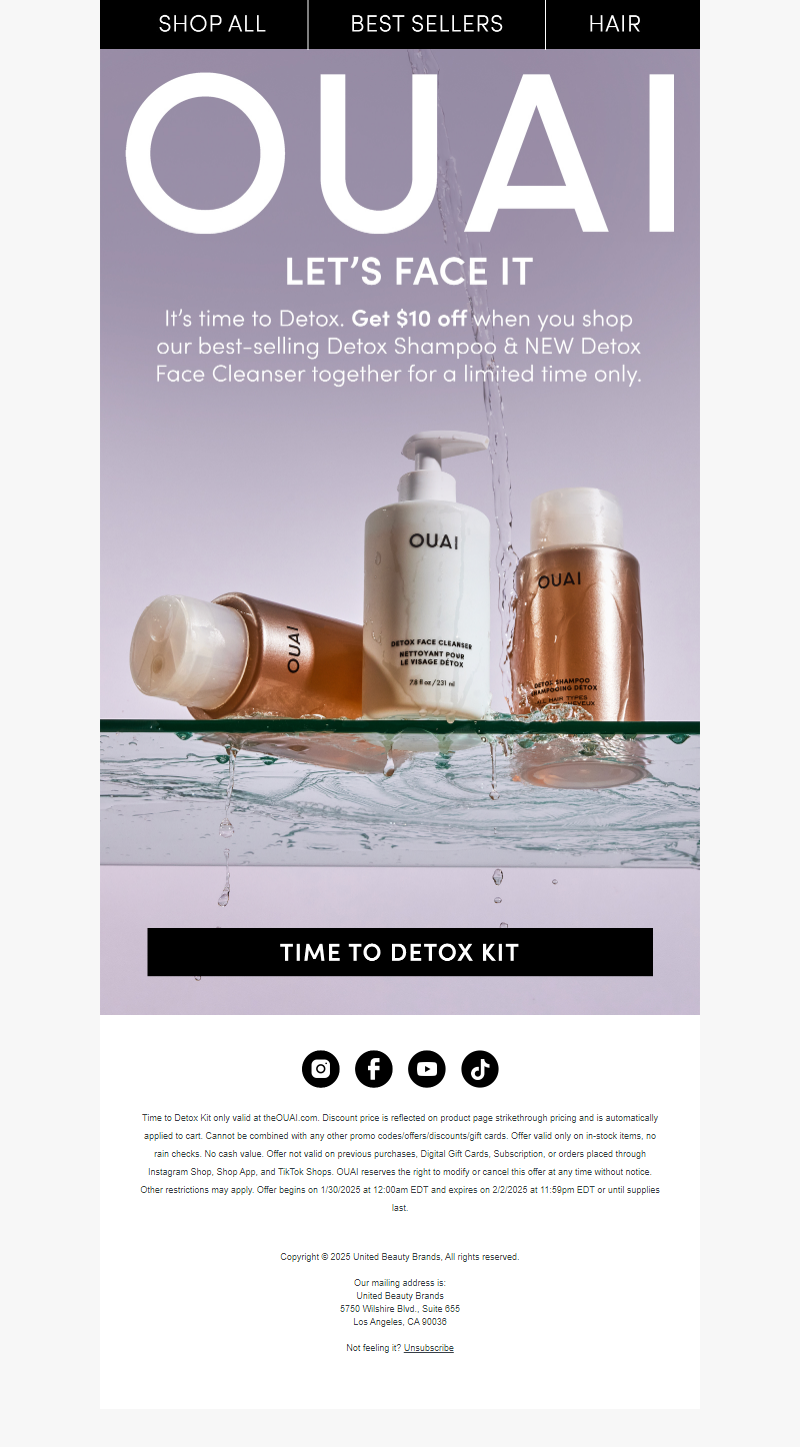Open OUAI's Instagram page
The image size is (800, 1447).
321,1069
